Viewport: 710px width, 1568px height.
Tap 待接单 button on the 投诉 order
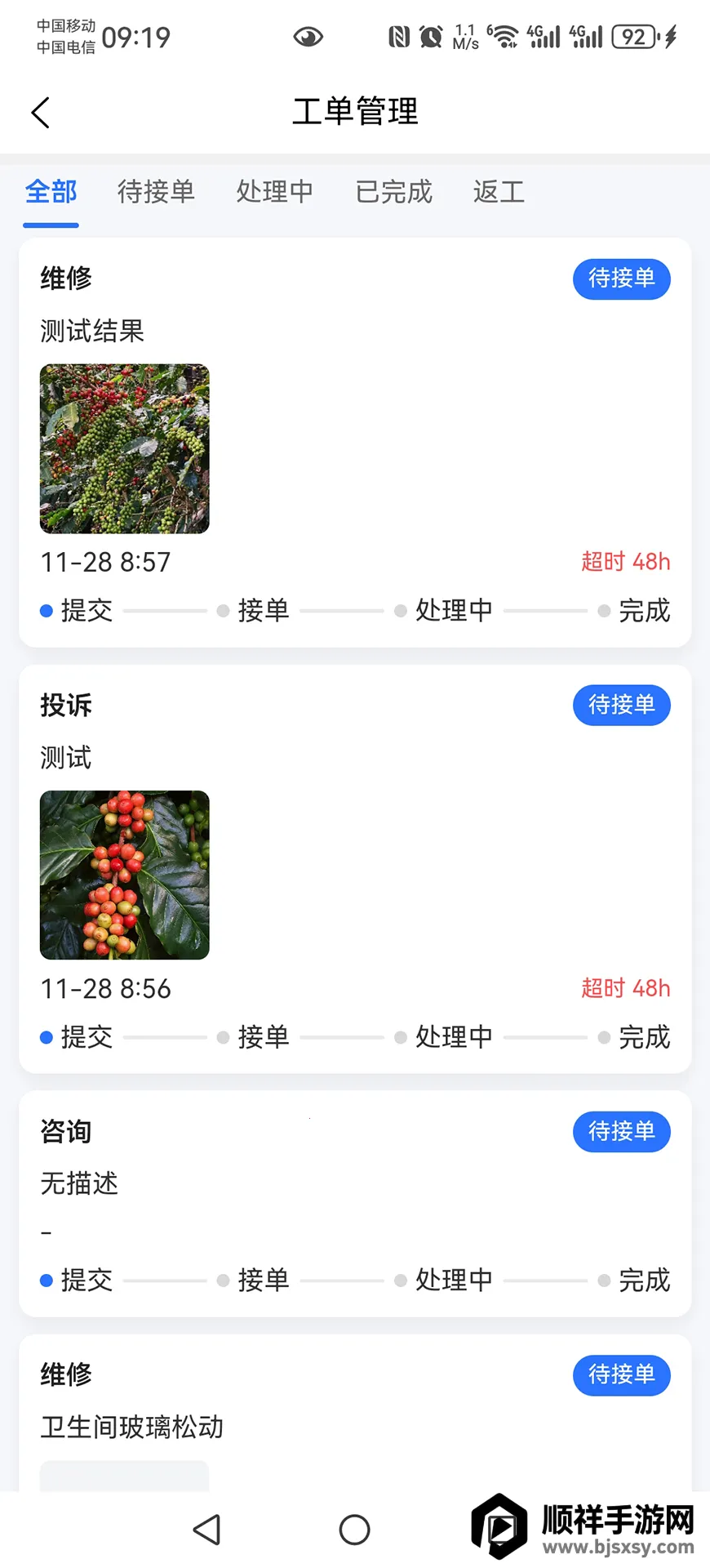pos(621,706)
